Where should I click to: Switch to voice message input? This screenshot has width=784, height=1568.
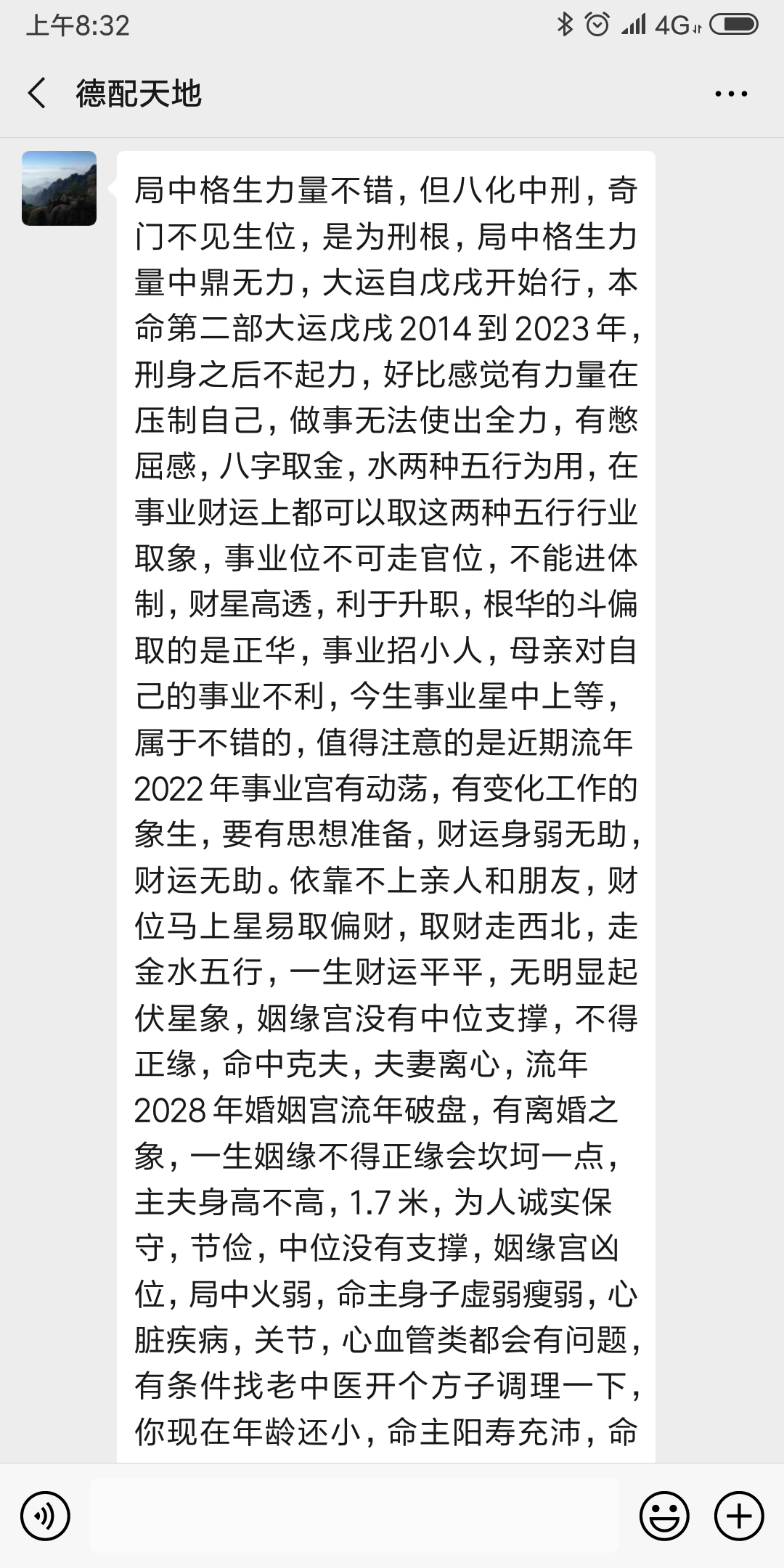[45, 1516]
